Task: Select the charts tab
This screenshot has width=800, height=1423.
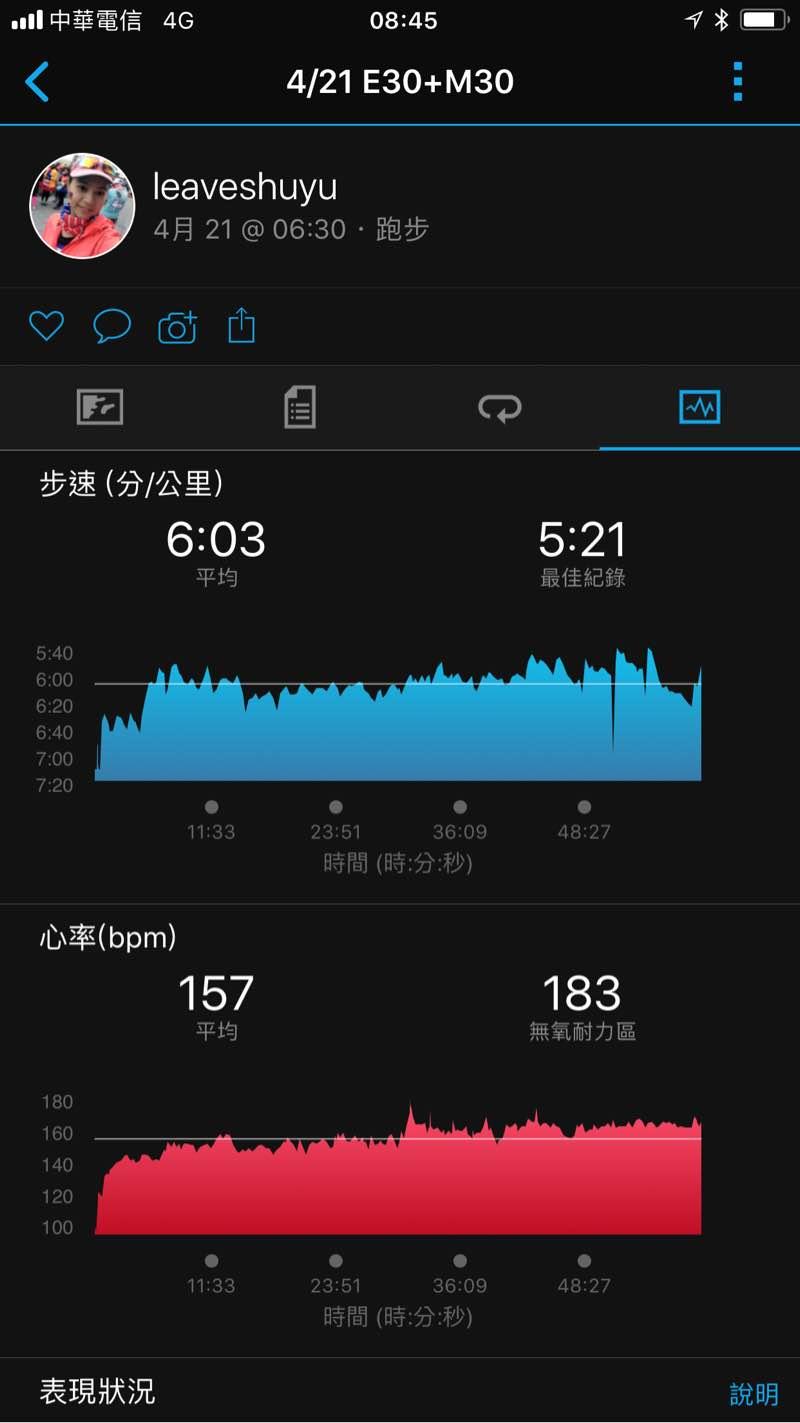Action: [699, 408]
